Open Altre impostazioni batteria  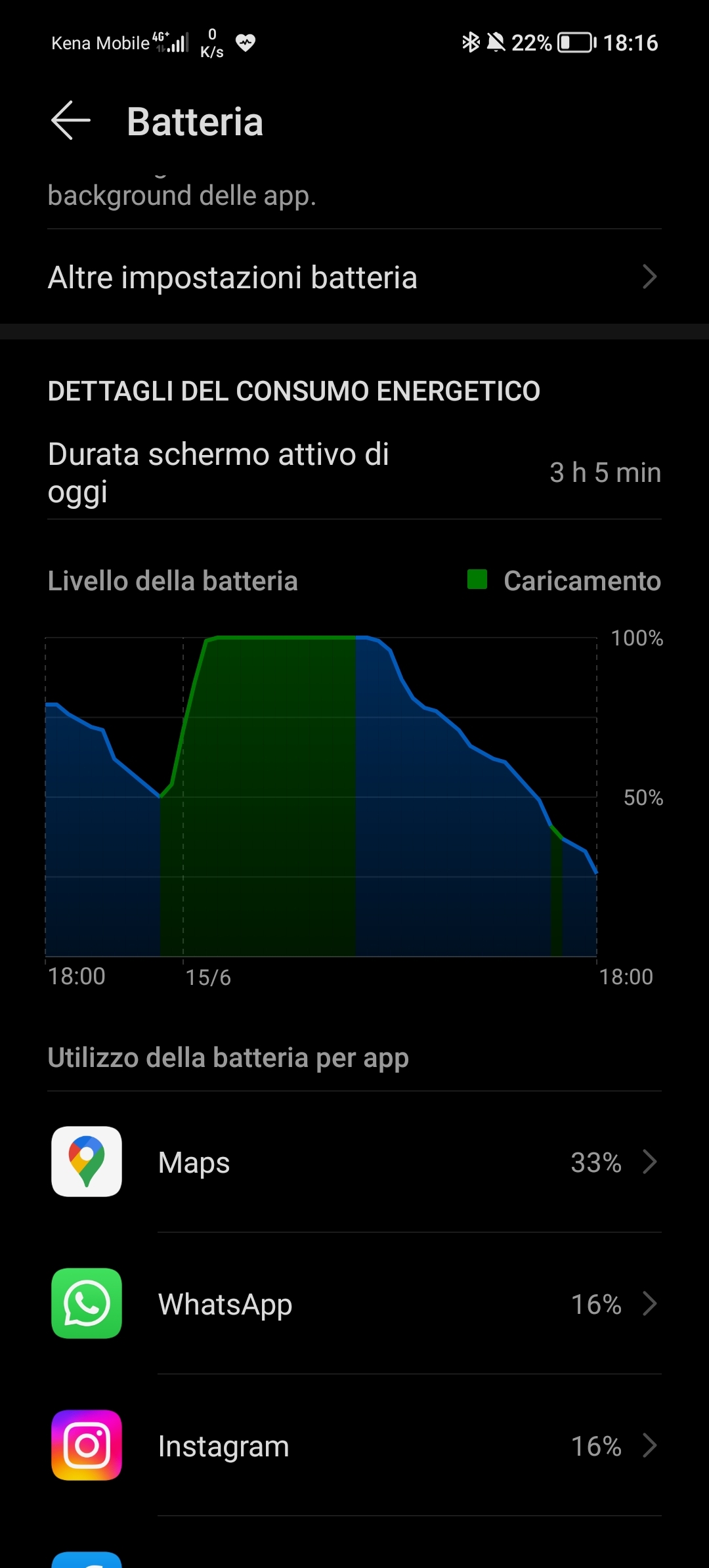coord(354,277)
